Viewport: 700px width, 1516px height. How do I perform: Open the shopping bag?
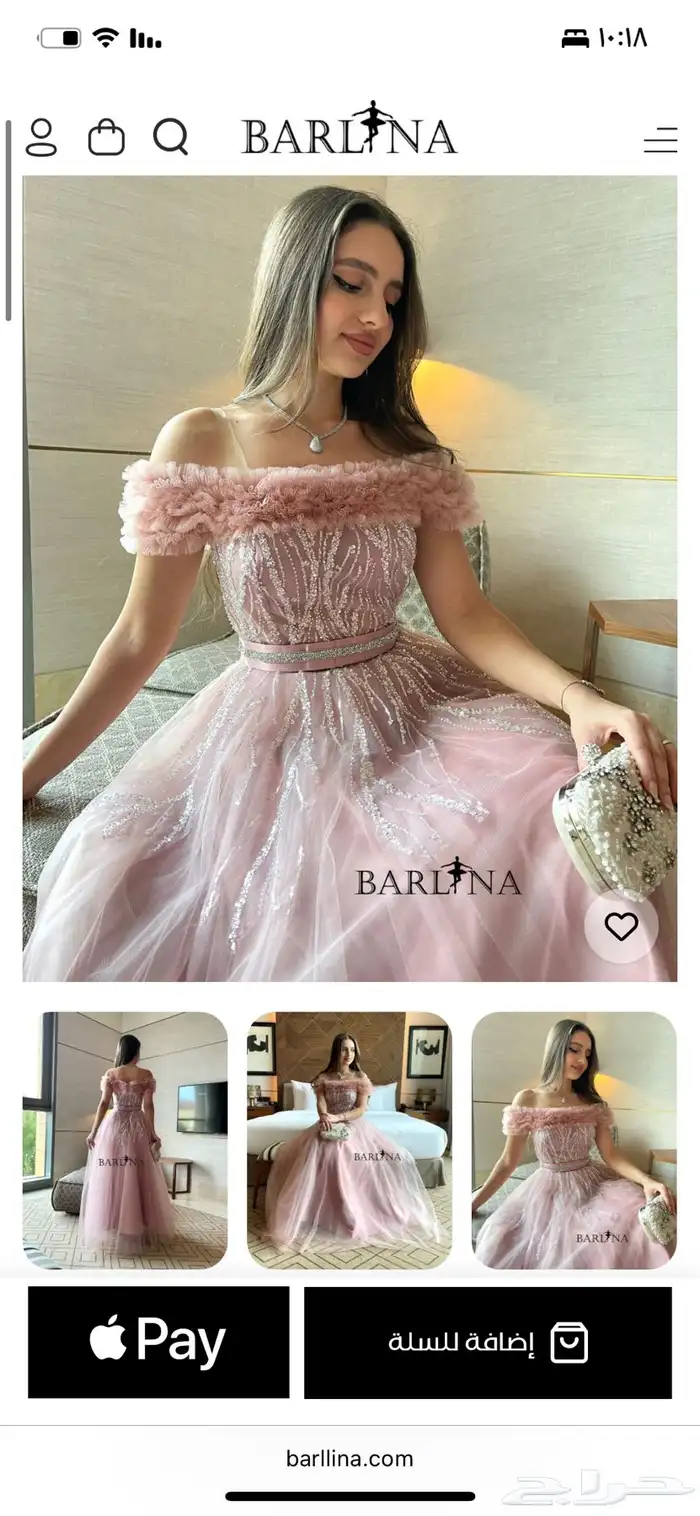coord(106,137)
